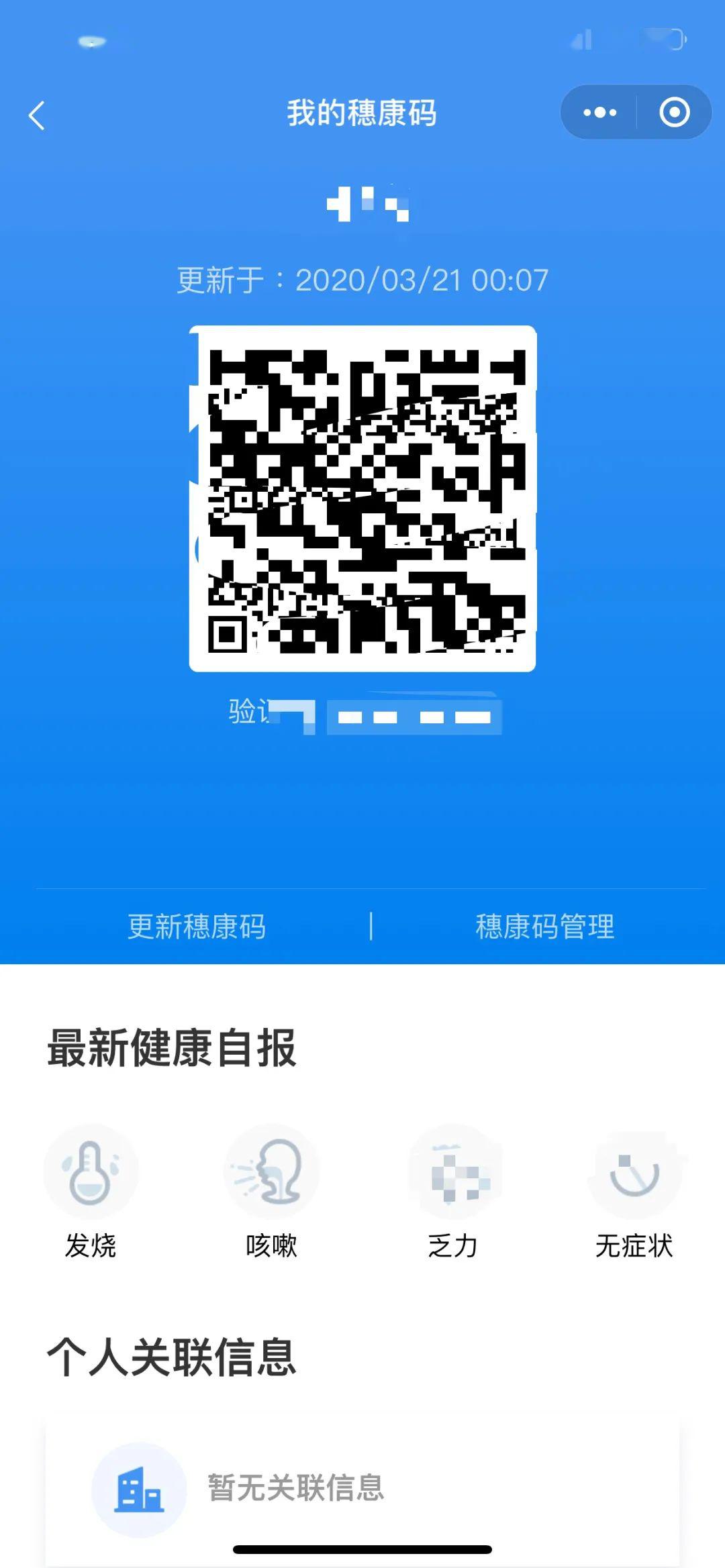725x1568 pixels.
Task: Open the more options ellipsis menu
Action: point(599,113)
